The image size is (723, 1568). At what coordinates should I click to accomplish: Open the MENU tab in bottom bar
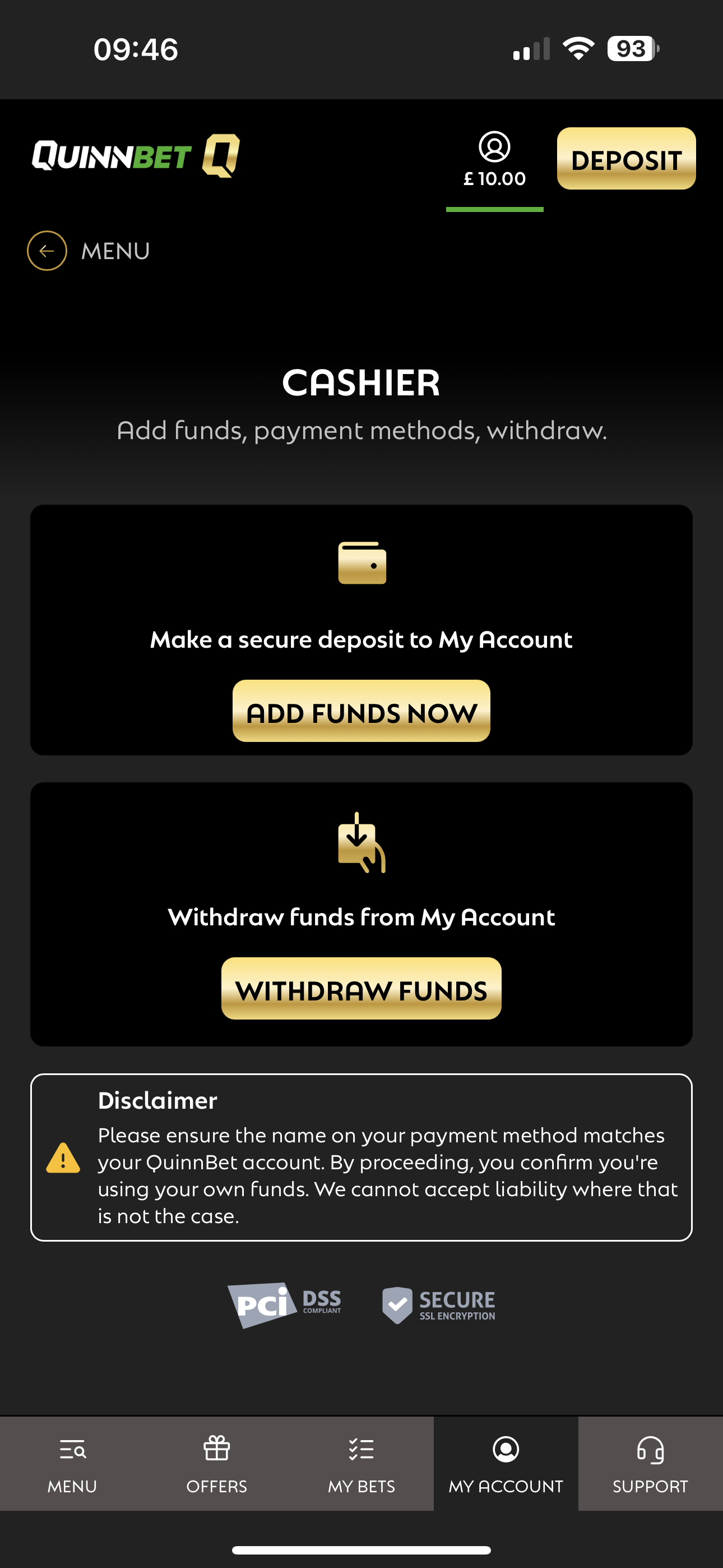pos(72,1463)
